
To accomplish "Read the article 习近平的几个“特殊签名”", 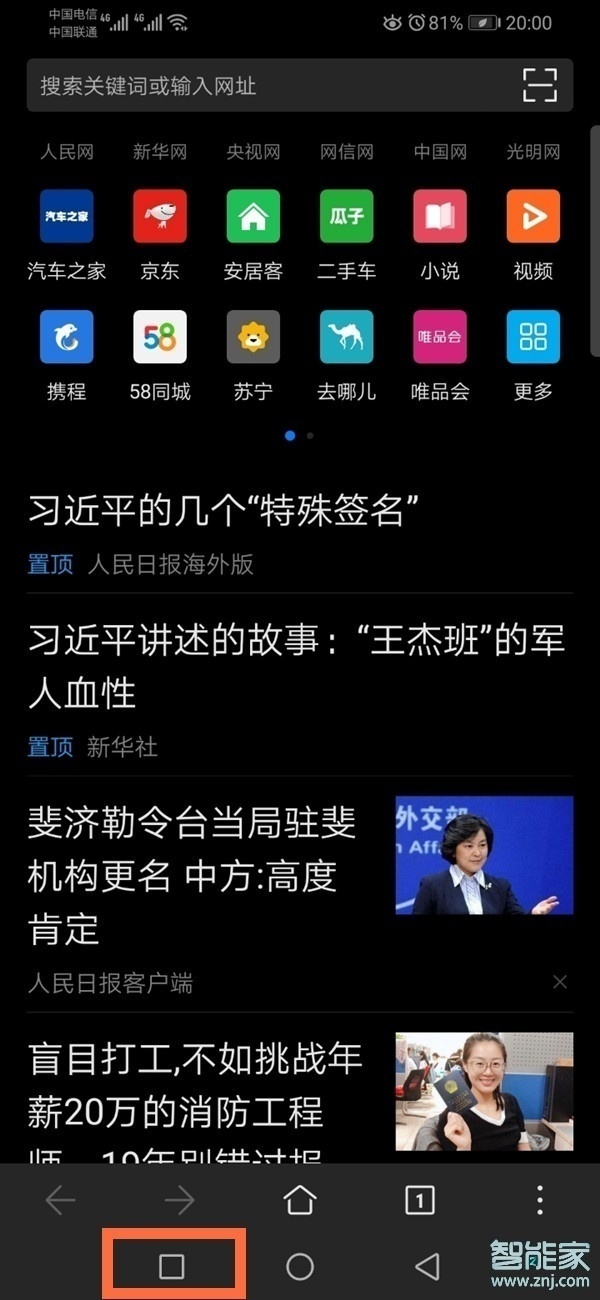I will (x=222, y=512).
